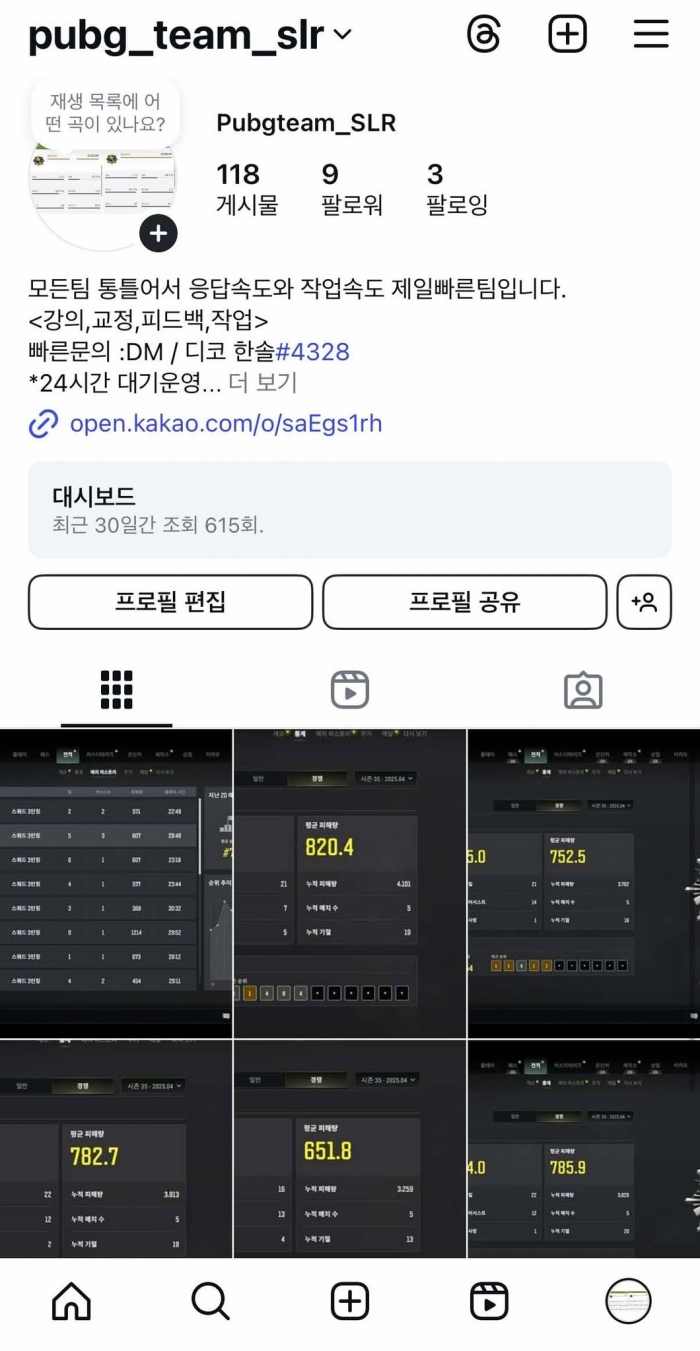
Task: Open the post showing 782.7 average damage
Action: [x=116, y=1148]
